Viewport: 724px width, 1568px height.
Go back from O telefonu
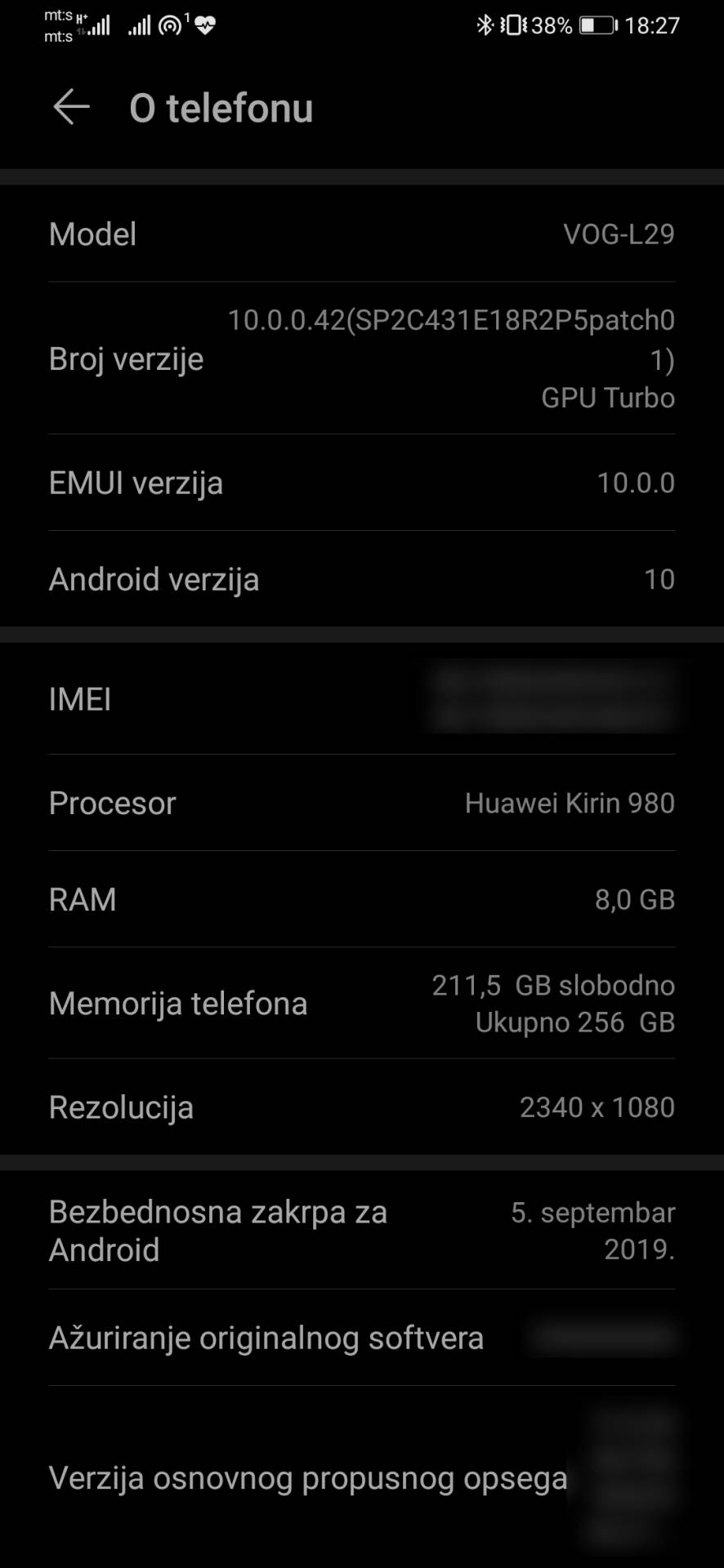tap(71, 107)
